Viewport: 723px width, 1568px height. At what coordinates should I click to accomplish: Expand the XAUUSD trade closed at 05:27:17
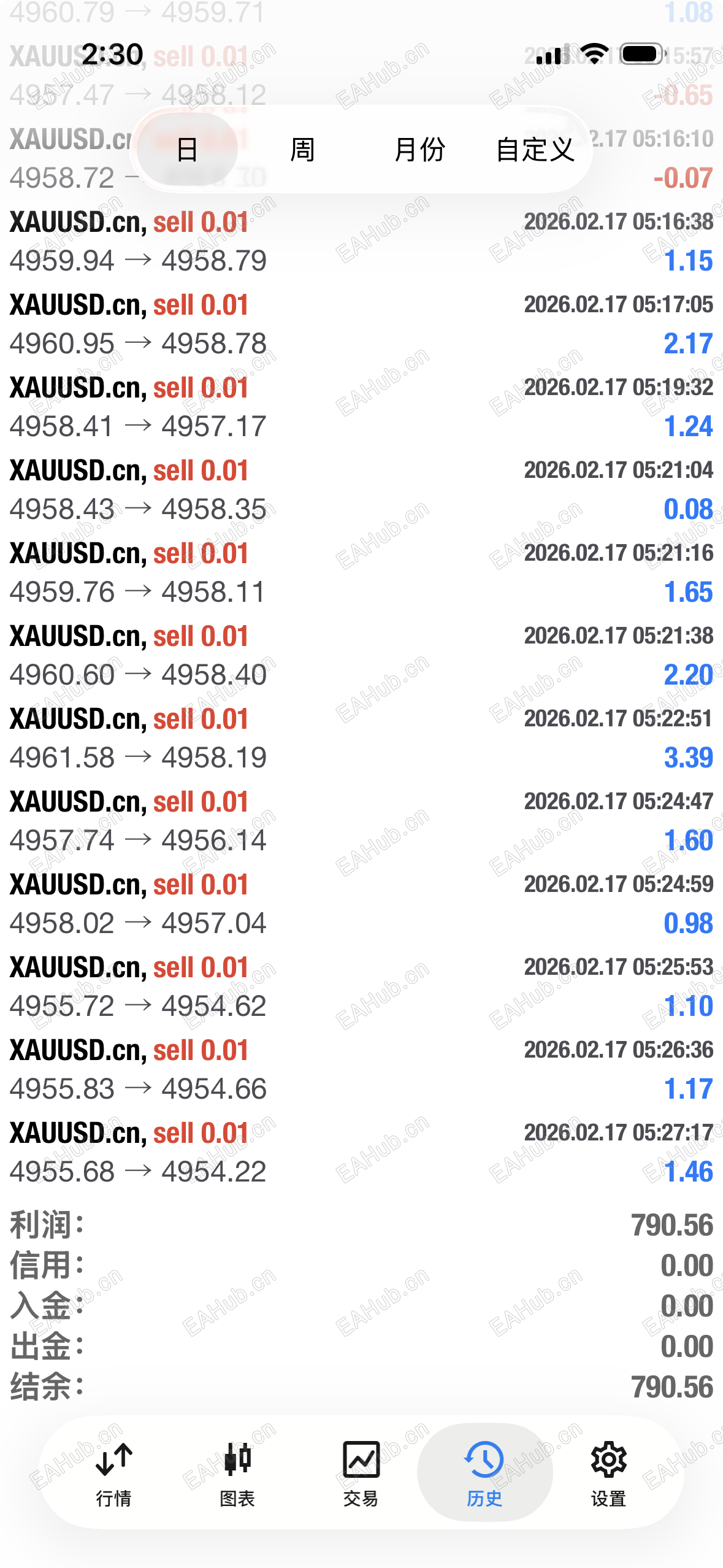point(361,1152)
